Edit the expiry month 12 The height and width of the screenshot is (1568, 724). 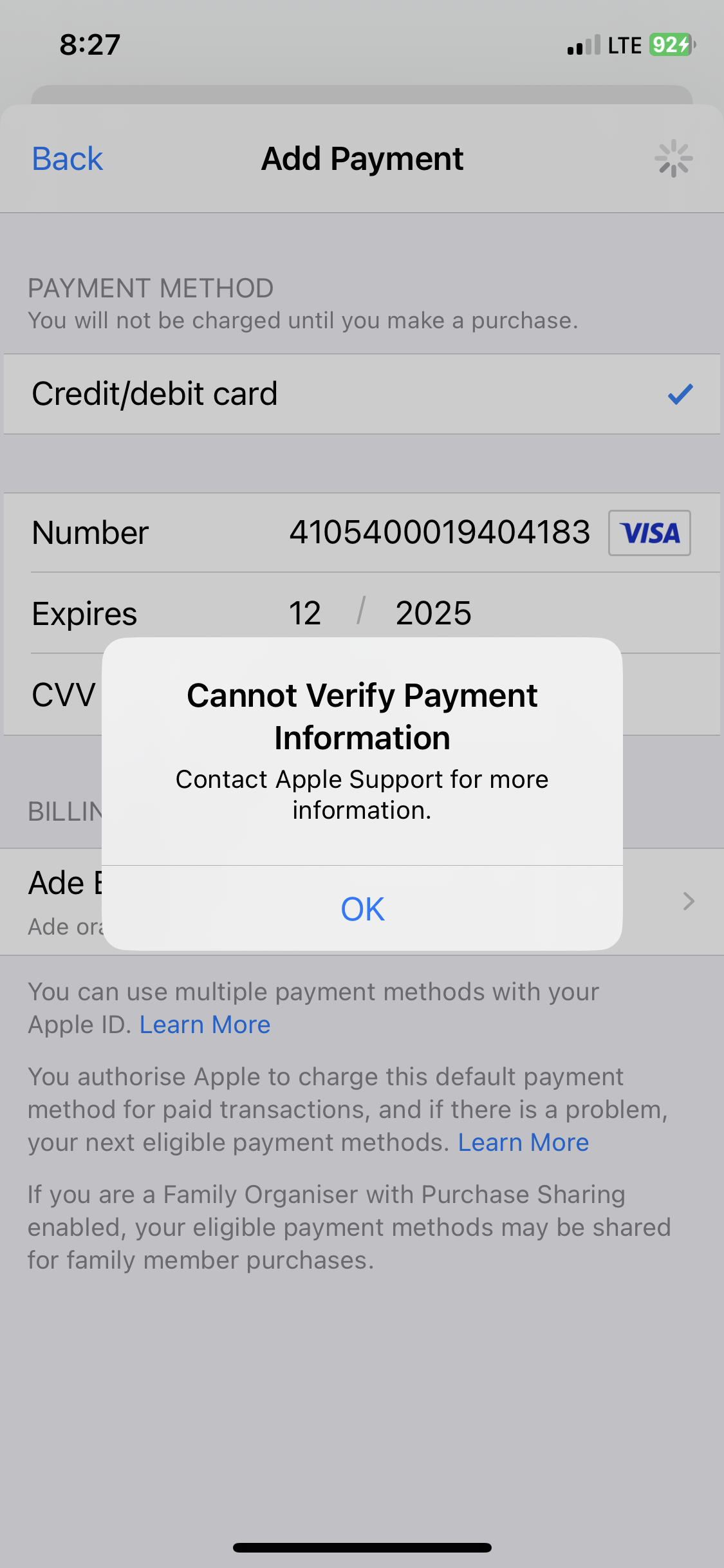point(305,613)
